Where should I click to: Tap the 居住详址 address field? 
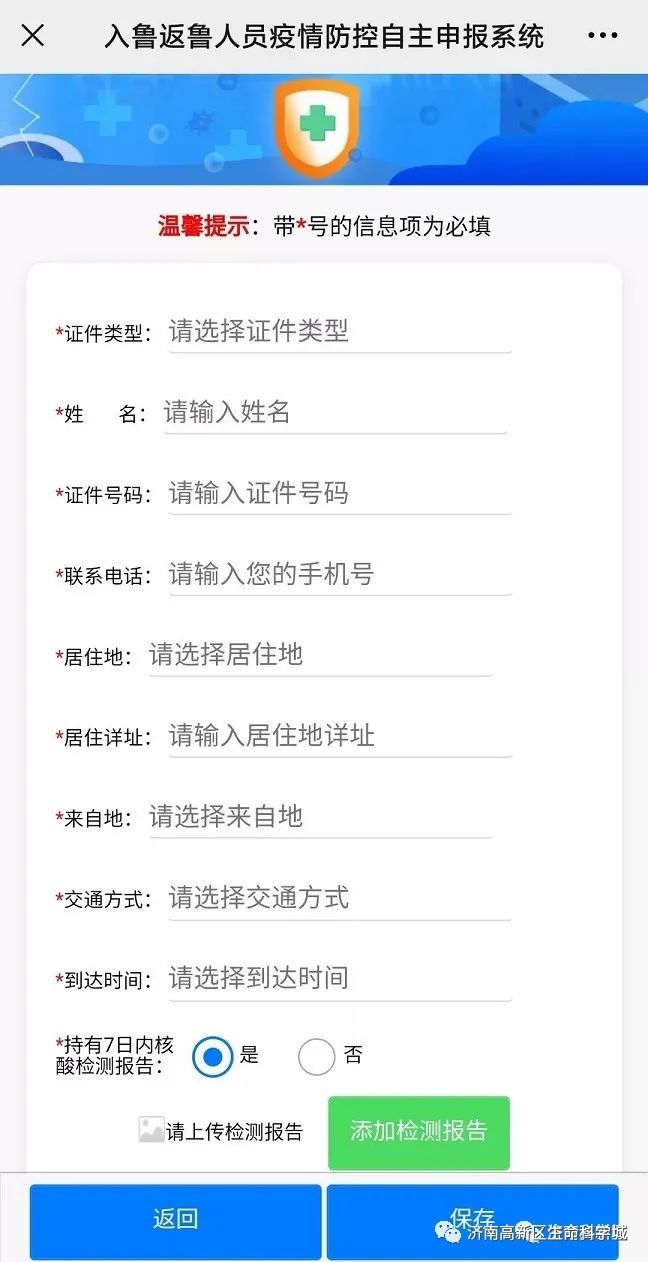coord(340,736)
